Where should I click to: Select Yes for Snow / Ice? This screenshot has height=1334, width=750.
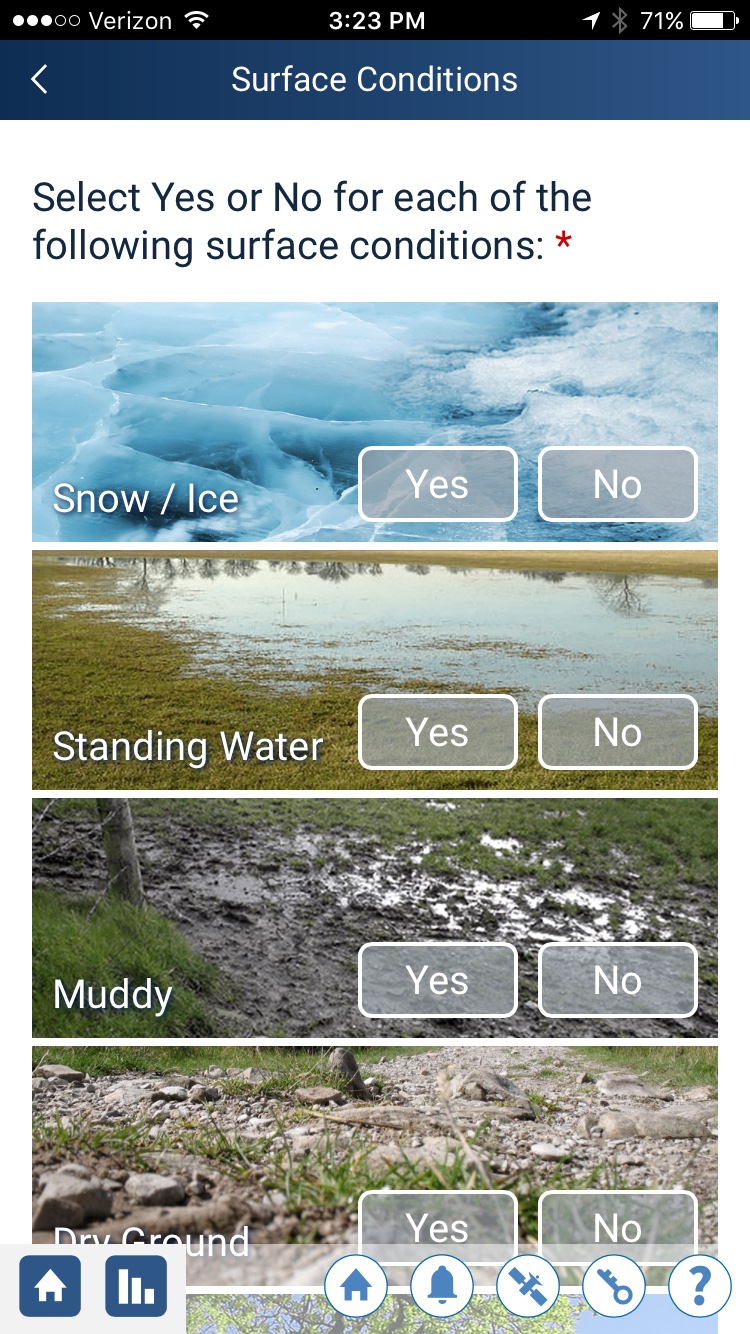438,484
